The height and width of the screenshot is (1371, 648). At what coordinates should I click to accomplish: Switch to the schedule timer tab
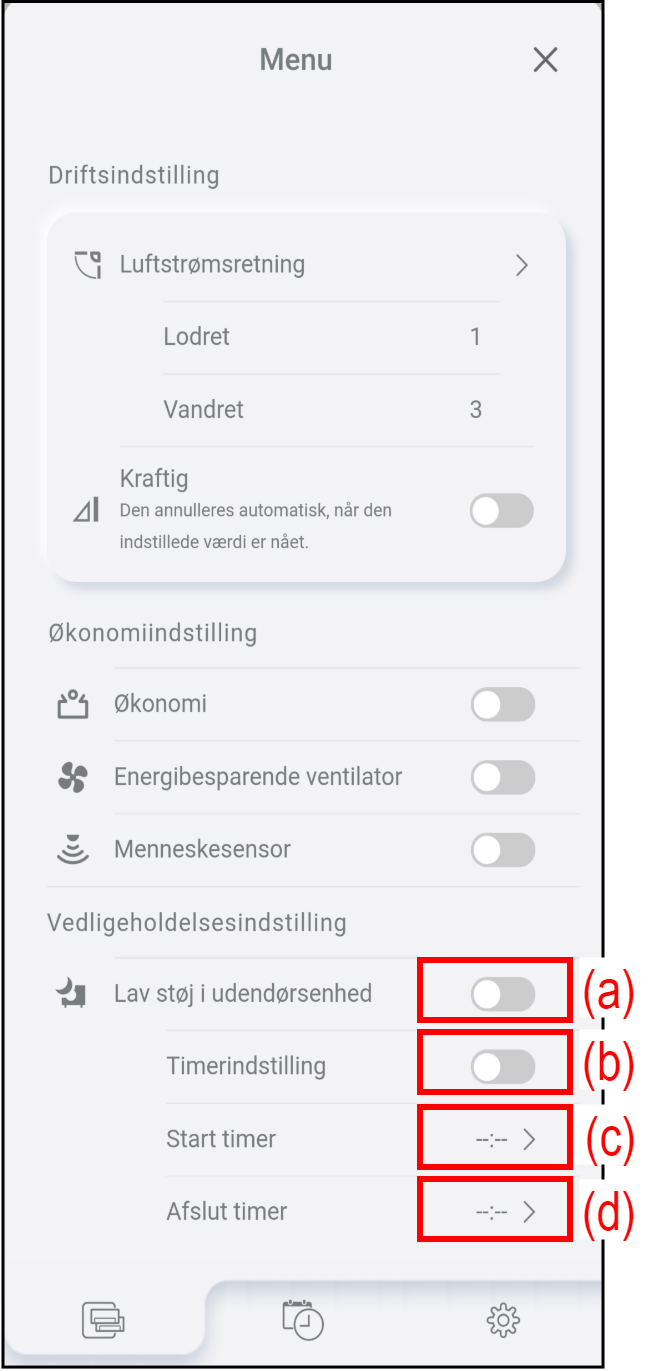pyautogui.click(x=303, y=1320)
